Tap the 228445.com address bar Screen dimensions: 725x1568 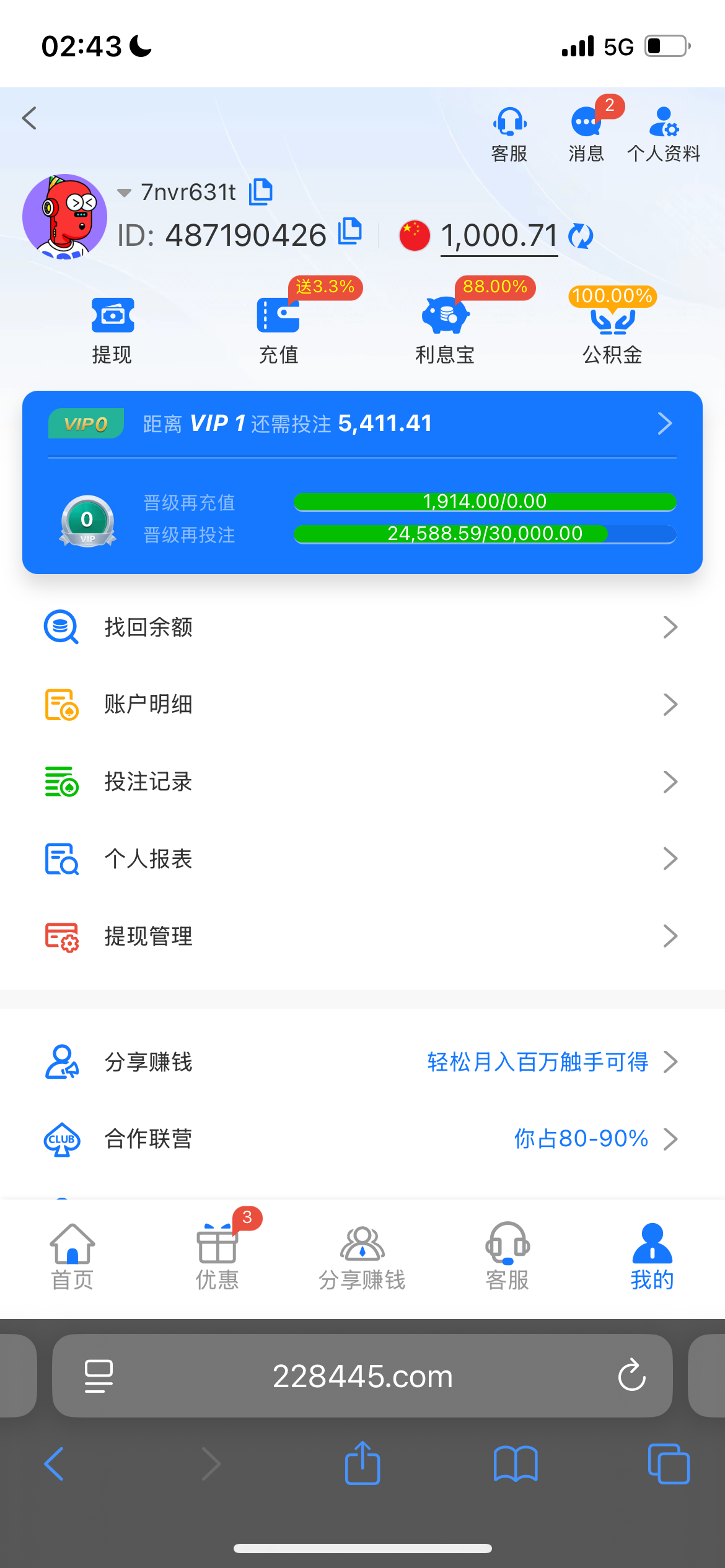pyautogui.click(x=362, y=1376)
